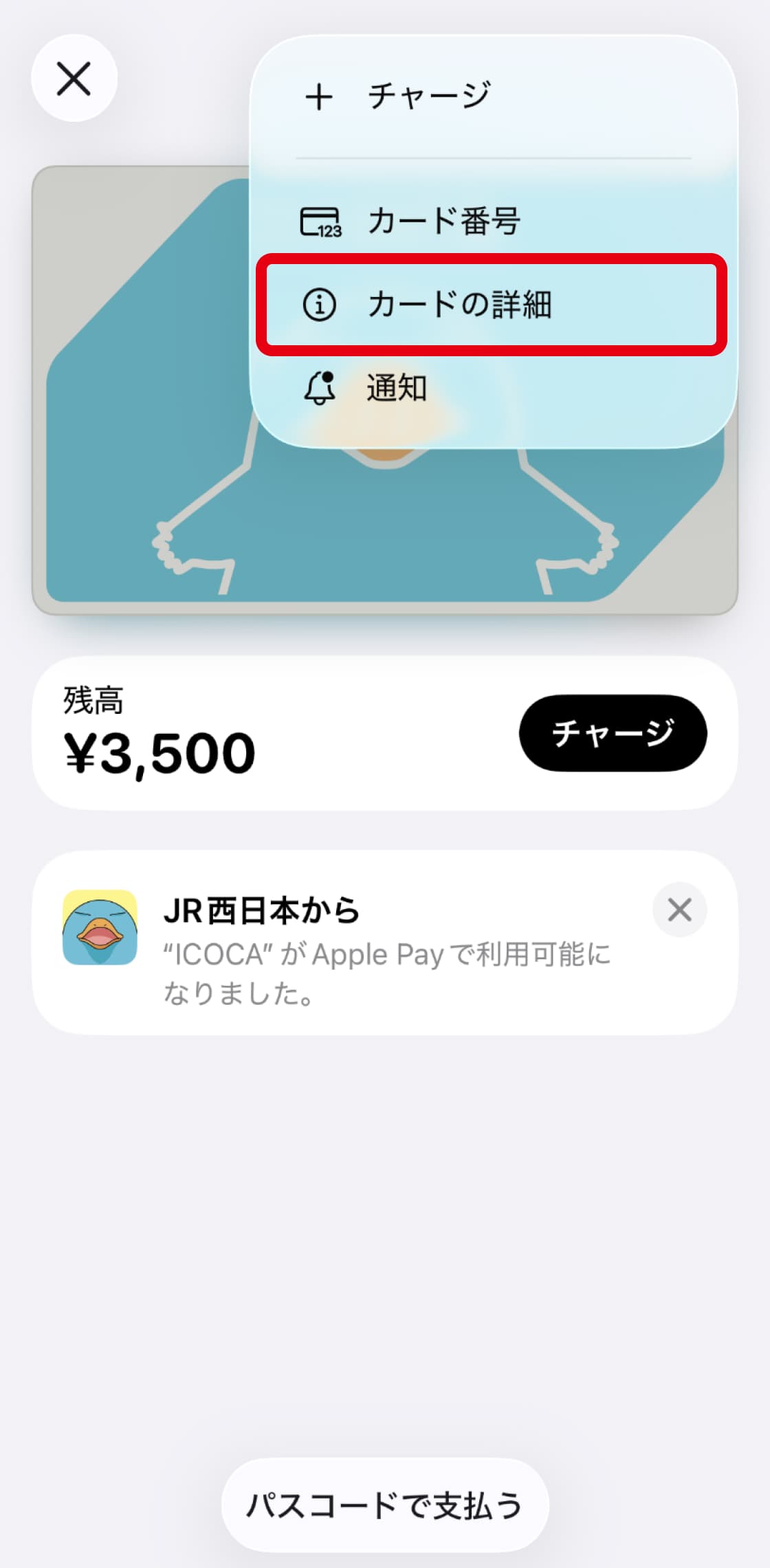This screenshot has width=770, height=1568.
Task: Tap the black チャージ button beside balance
Action: [x=613, y=733]
